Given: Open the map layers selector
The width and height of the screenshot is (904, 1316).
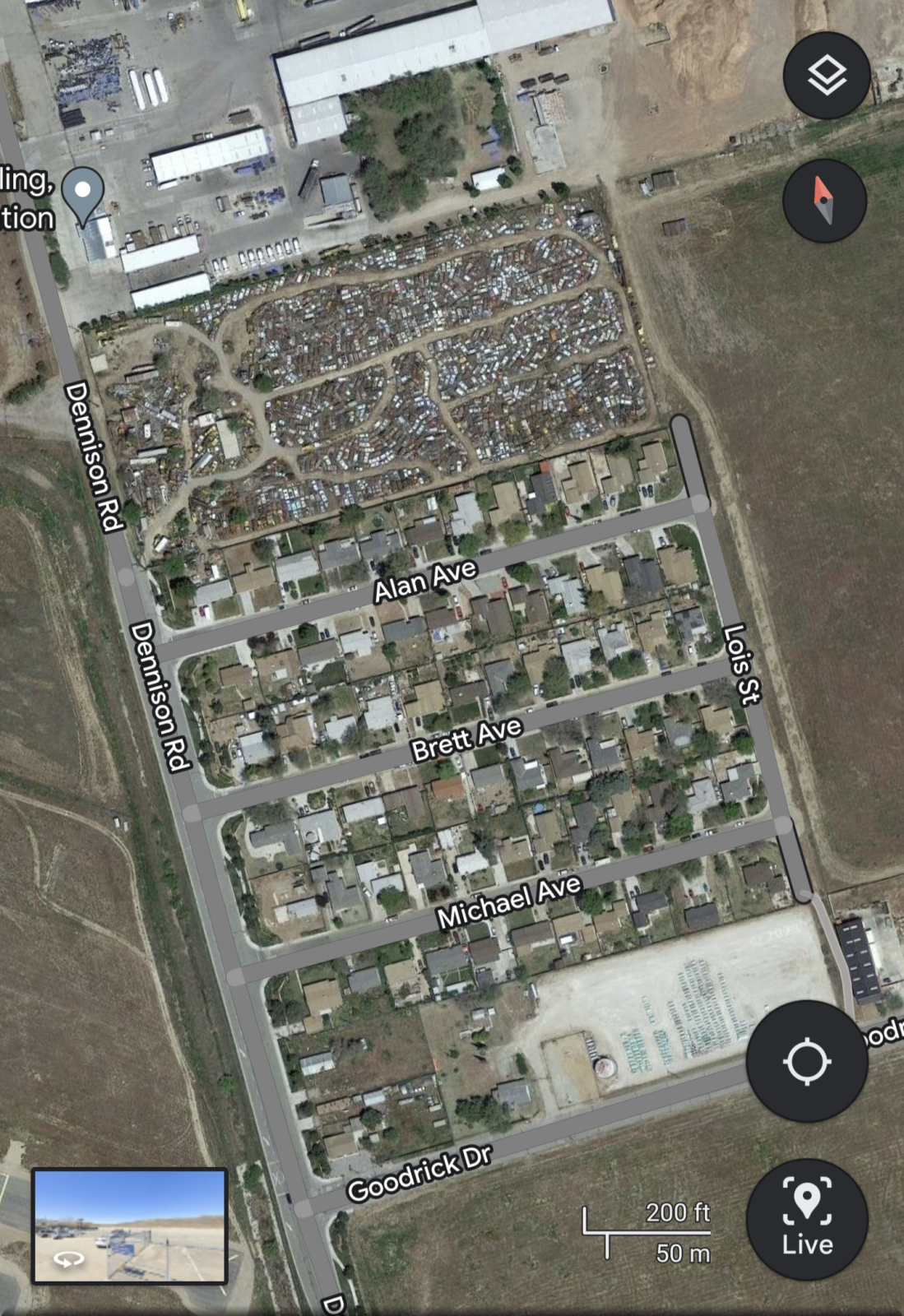Looking at the screenshot, I should click(826, 76).
